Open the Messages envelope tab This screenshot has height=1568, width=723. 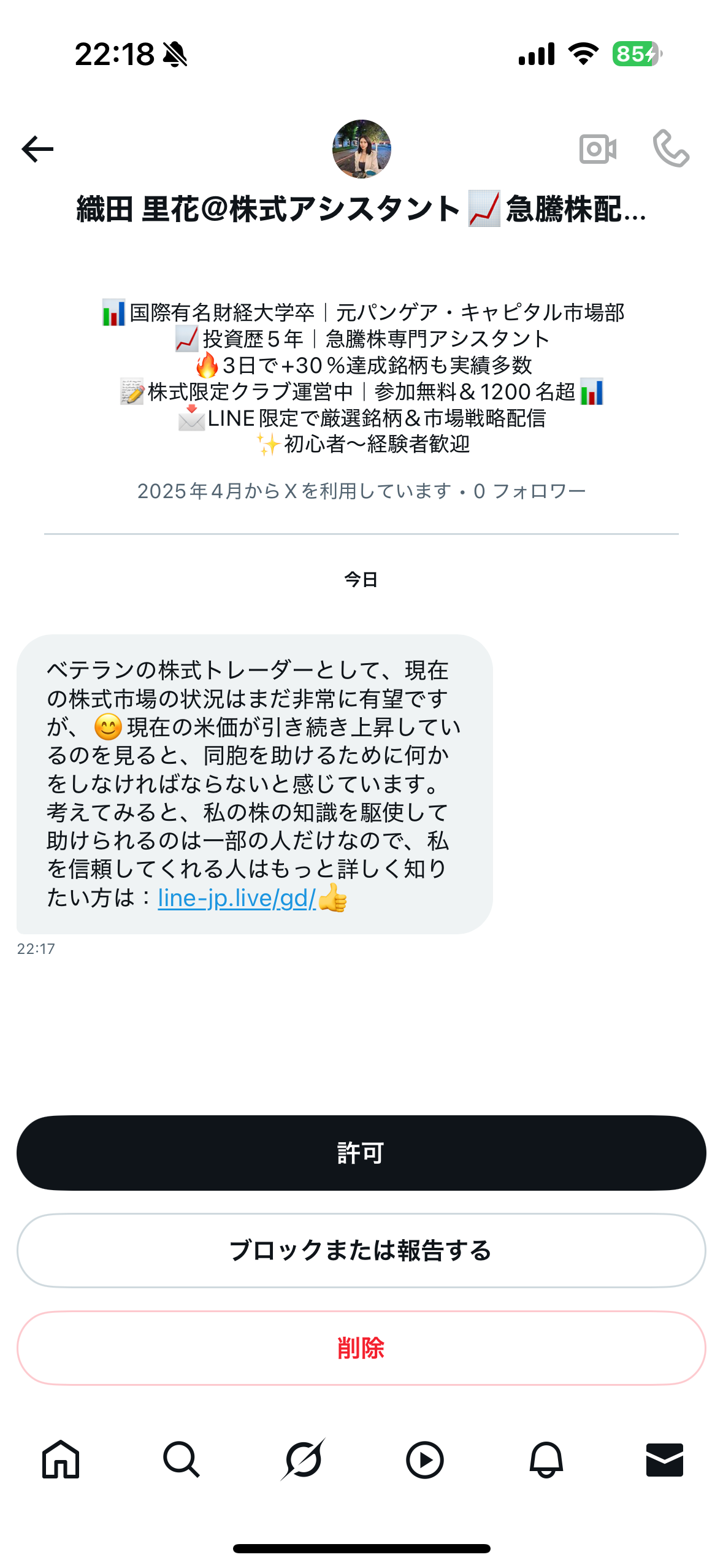(665, 1459)
